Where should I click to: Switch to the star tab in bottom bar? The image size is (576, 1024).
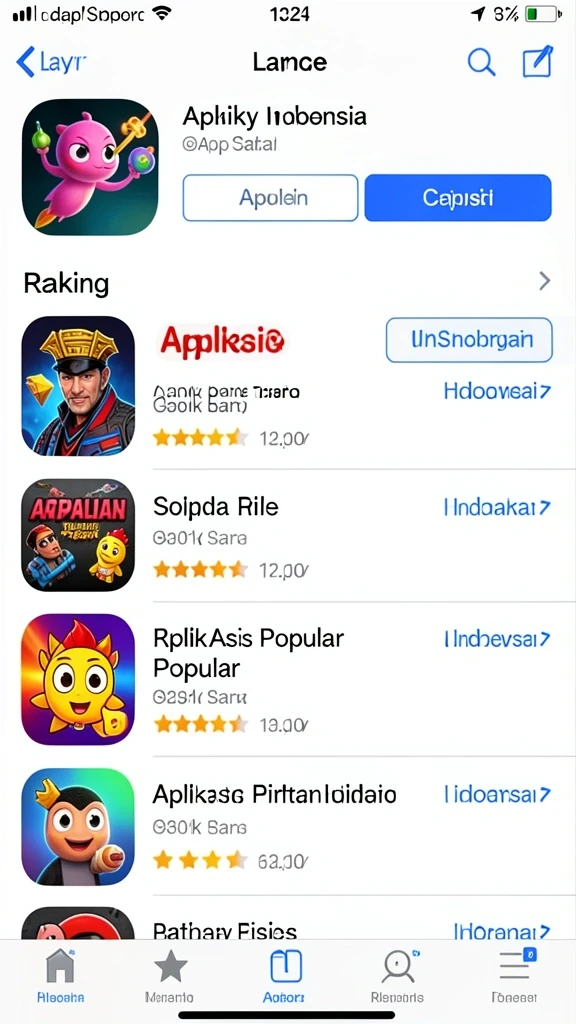169,976
